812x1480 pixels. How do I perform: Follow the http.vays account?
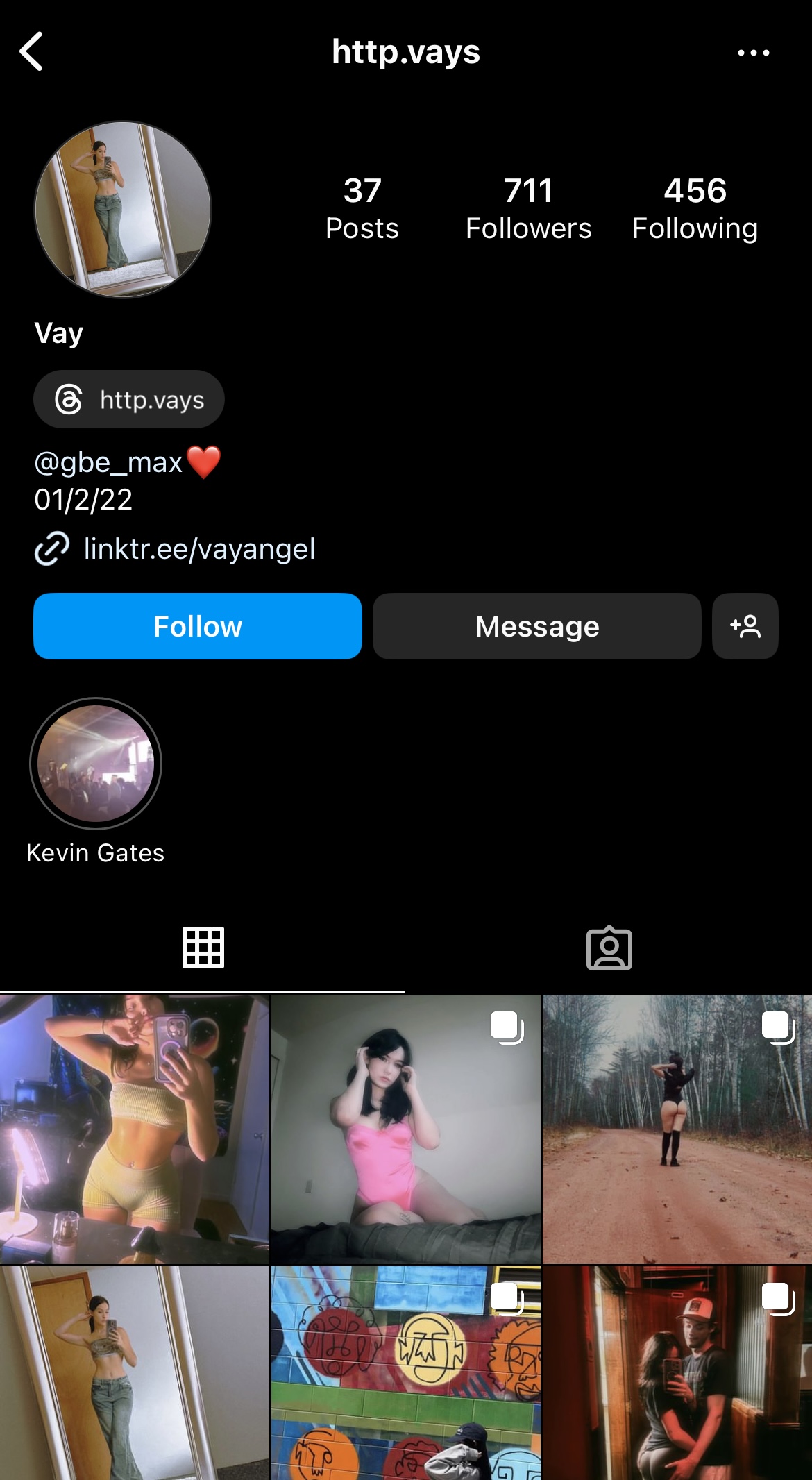tap(198, 626)
